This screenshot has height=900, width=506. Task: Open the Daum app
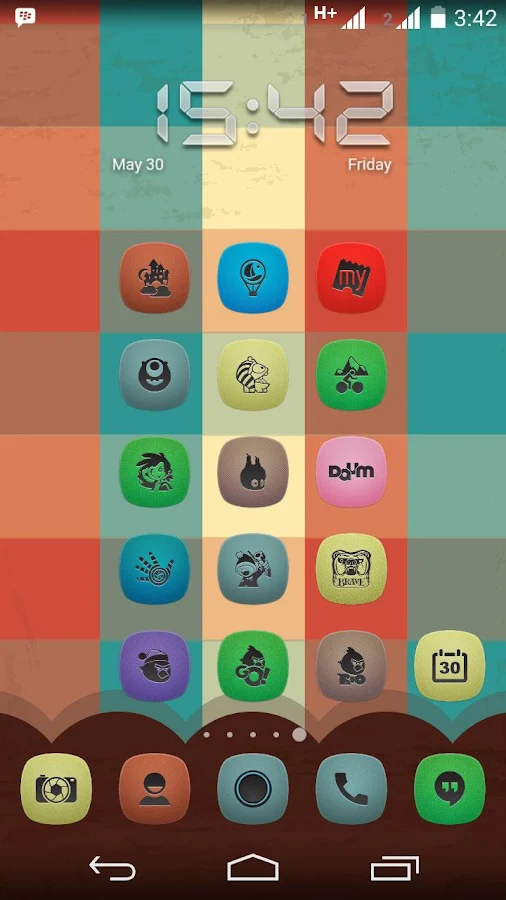[x=351, y=472]
